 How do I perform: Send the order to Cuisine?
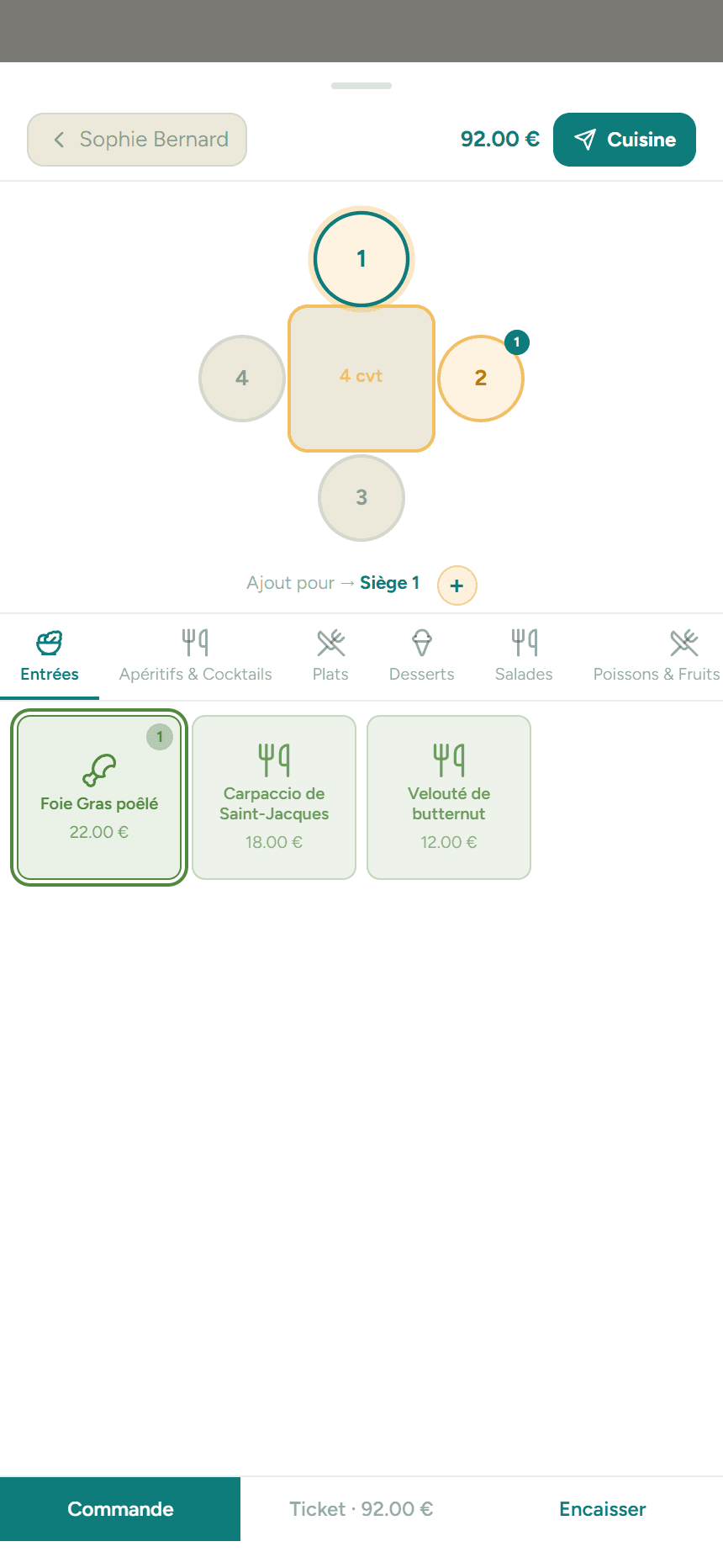[624, 140]
